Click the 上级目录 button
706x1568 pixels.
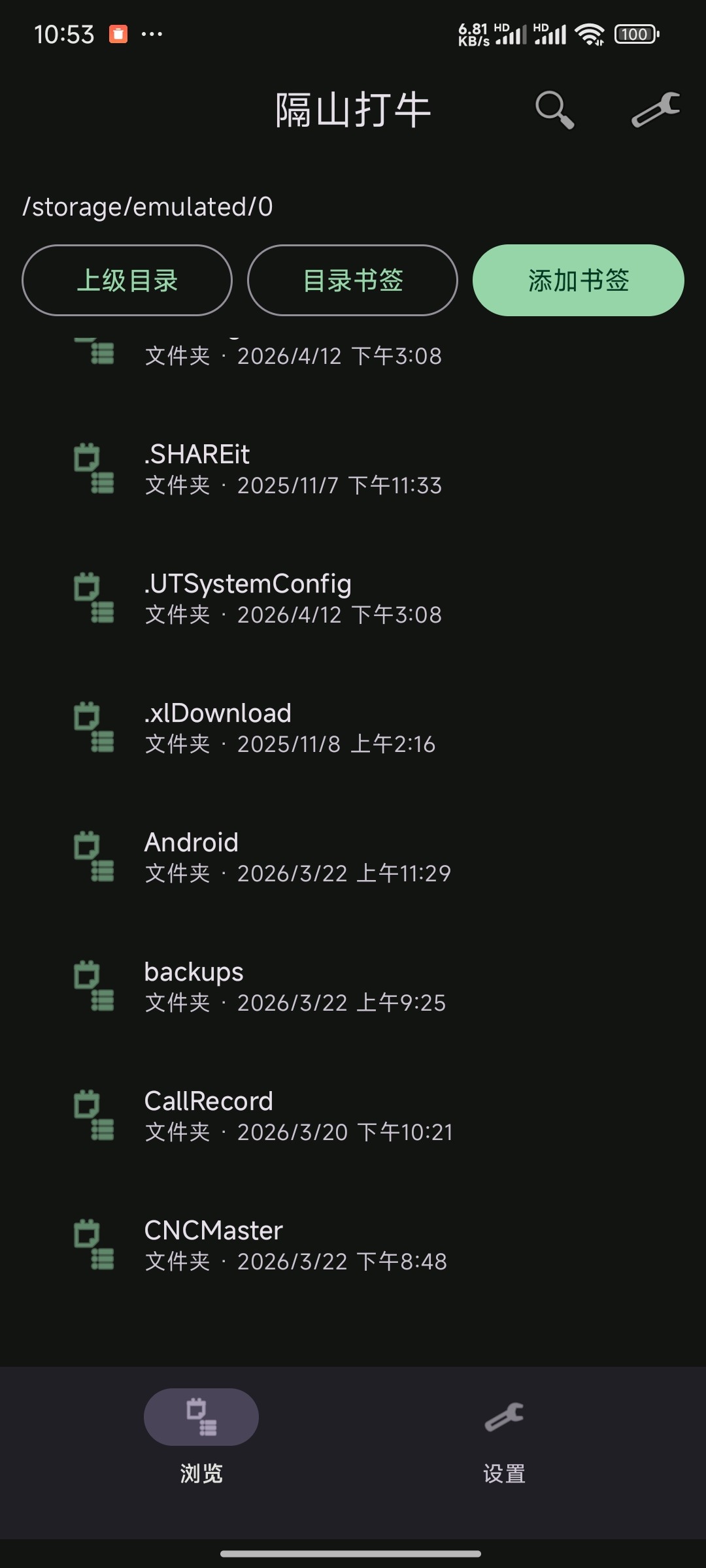[x=127, y=280]
